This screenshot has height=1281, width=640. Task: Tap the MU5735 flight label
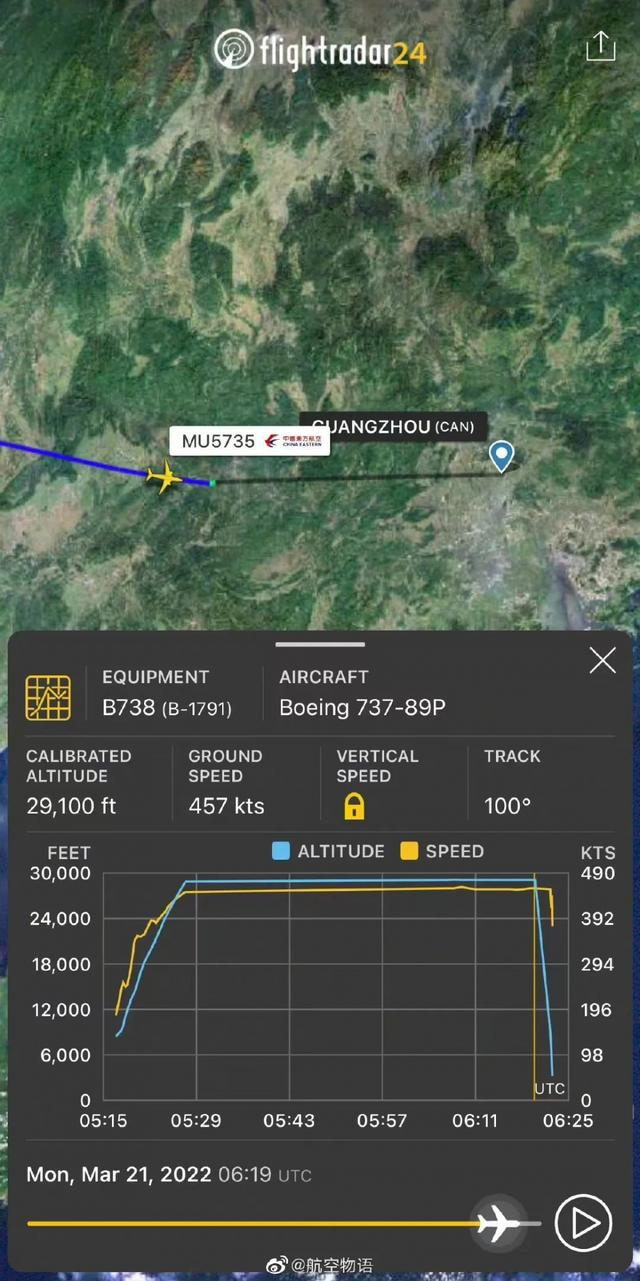250,441
